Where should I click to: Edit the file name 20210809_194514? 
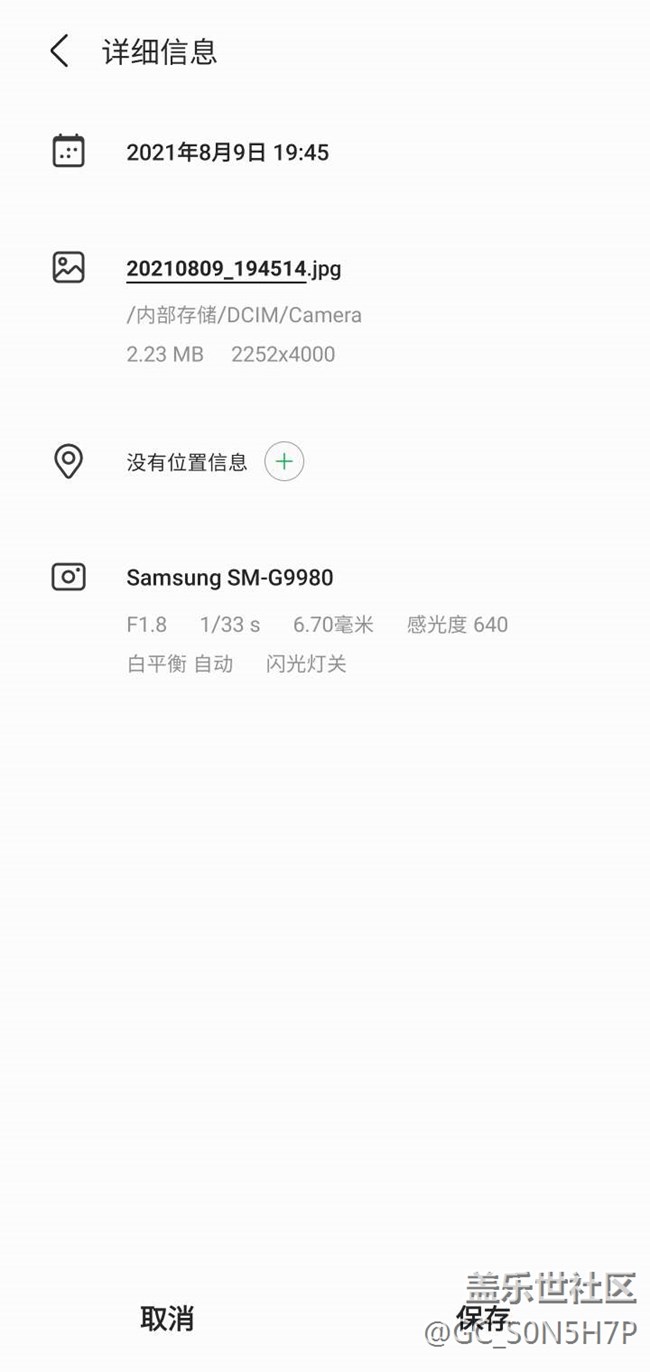point(216,268)
